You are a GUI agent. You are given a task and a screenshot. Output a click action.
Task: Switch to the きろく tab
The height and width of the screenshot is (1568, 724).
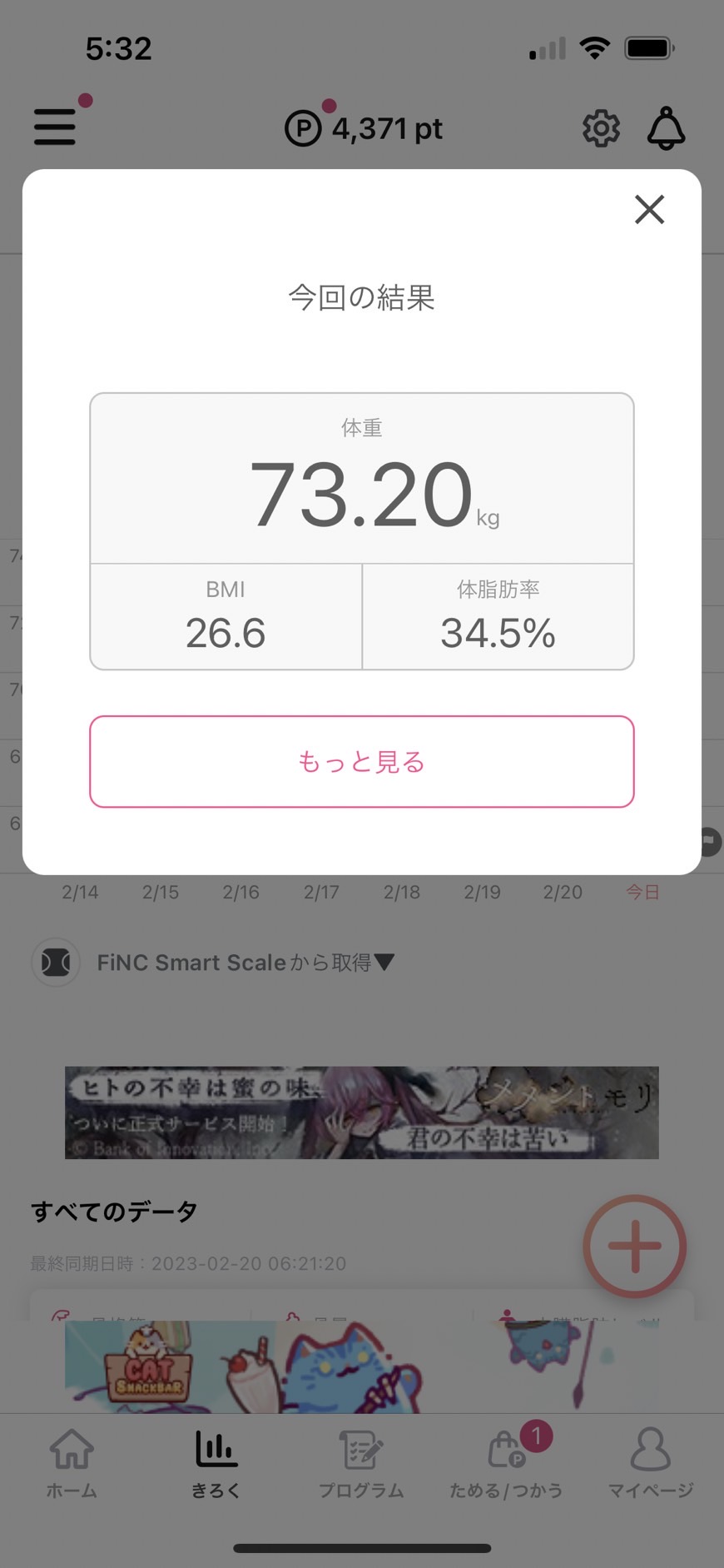(216, 1463)
